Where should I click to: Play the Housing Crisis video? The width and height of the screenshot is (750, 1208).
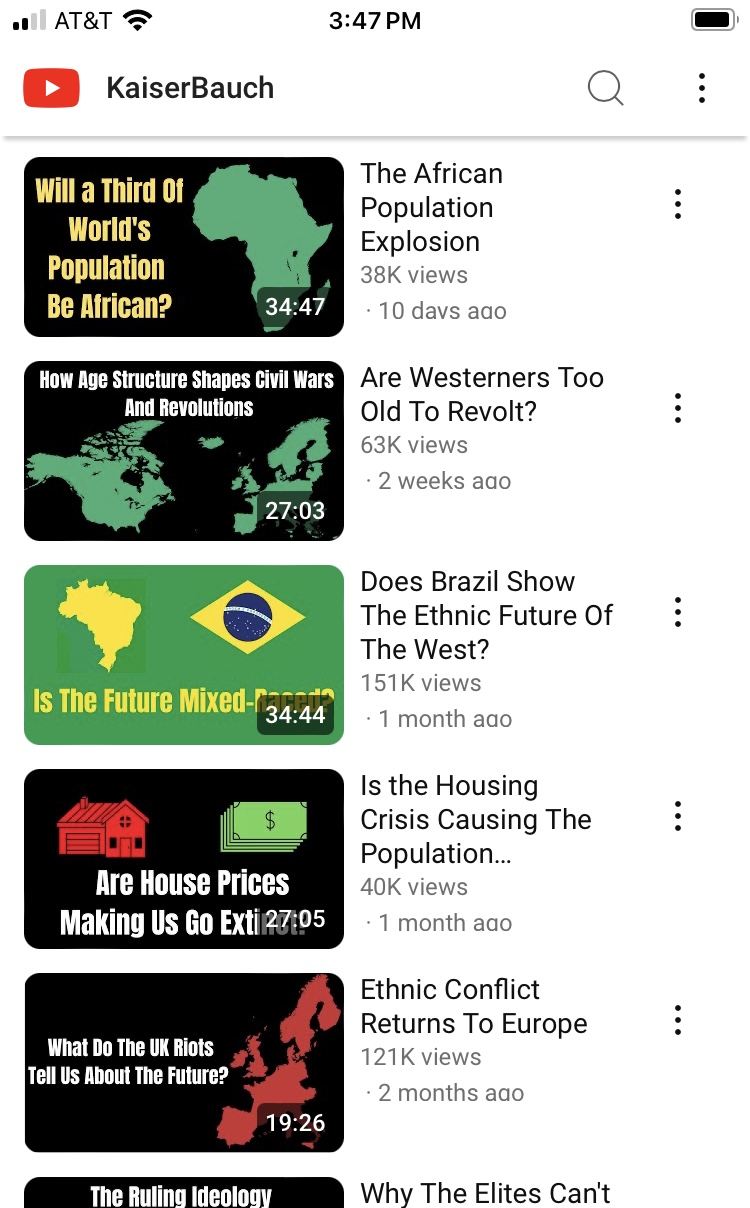coord(184,859)
